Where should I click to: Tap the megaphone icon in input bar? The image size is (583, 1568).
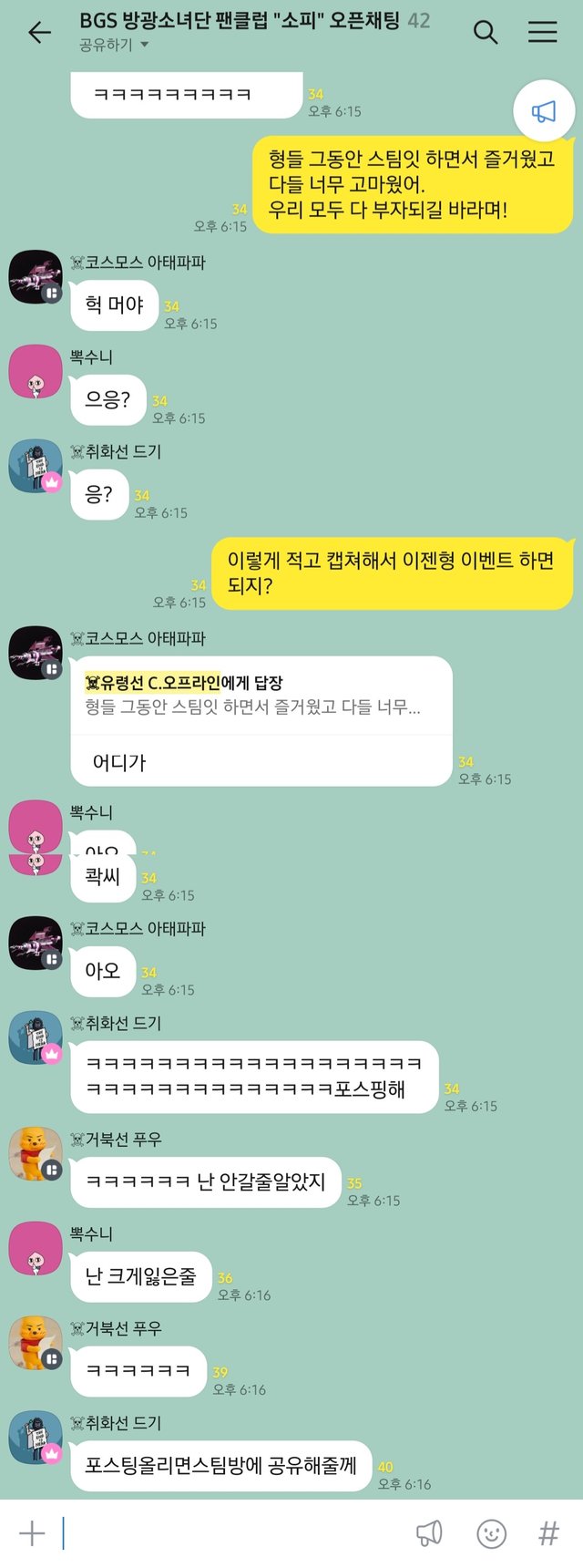pyautogui.click(x=429, y=1533)
